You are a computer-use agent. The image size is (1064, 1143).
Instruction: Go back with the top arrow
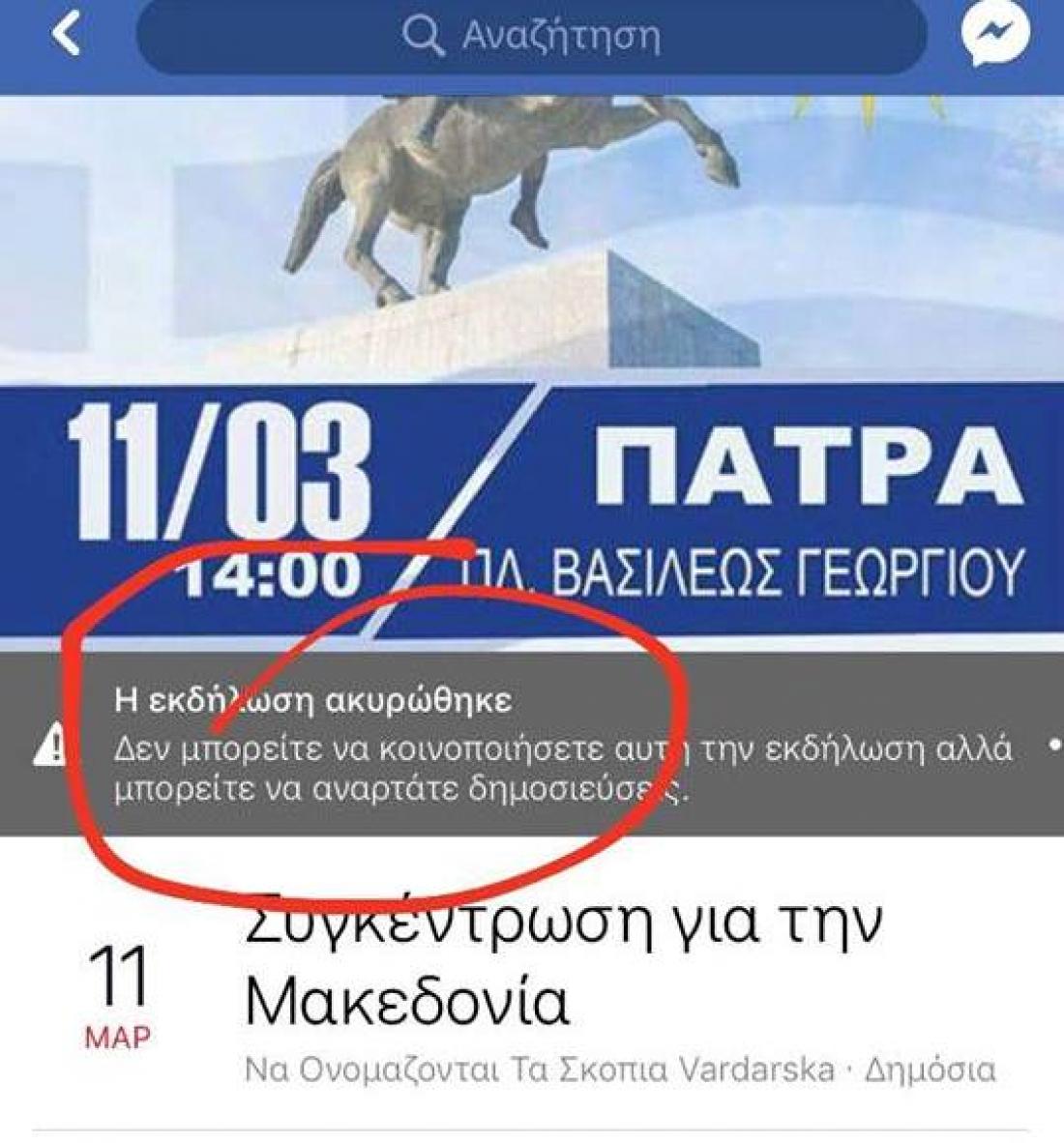coord(66,35)
